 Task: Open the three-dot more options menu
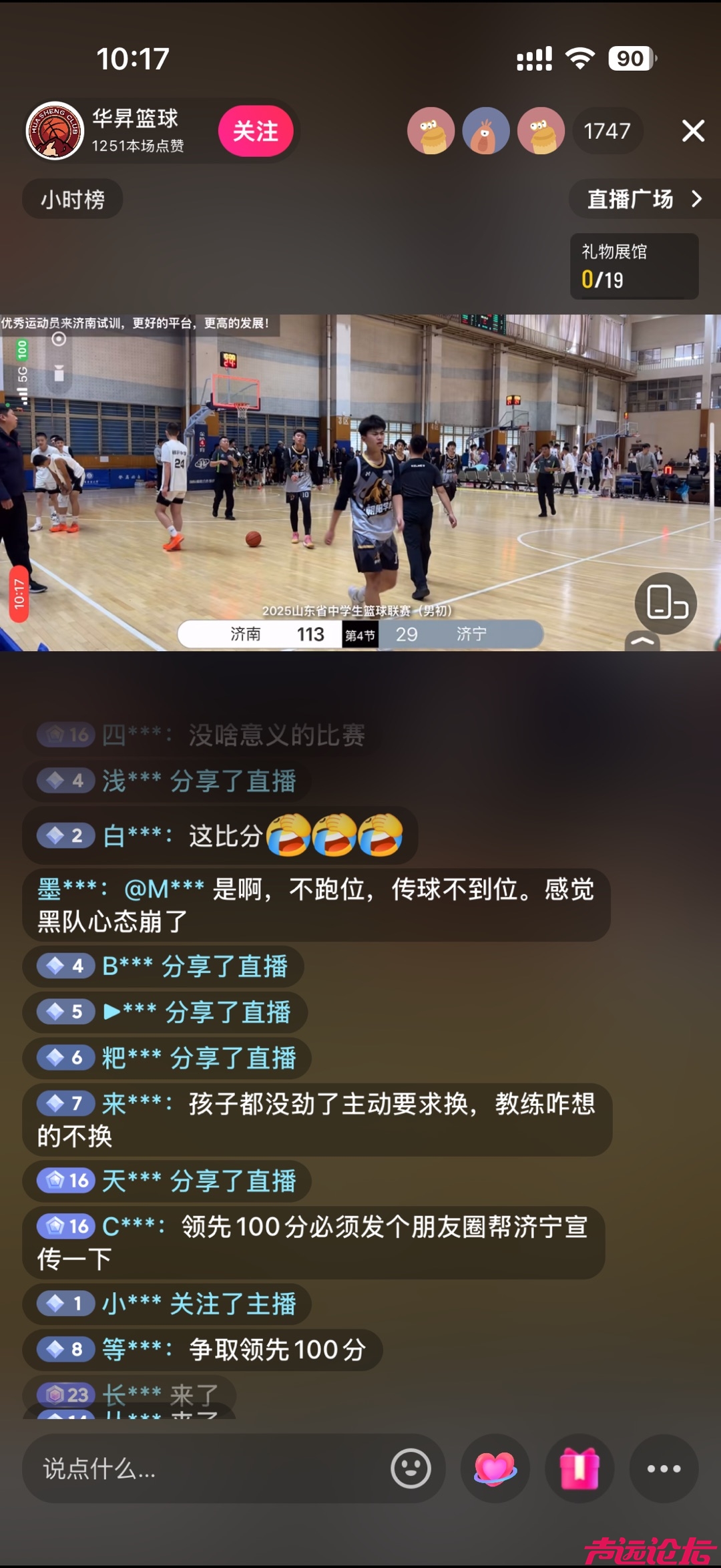[664, 1468]
